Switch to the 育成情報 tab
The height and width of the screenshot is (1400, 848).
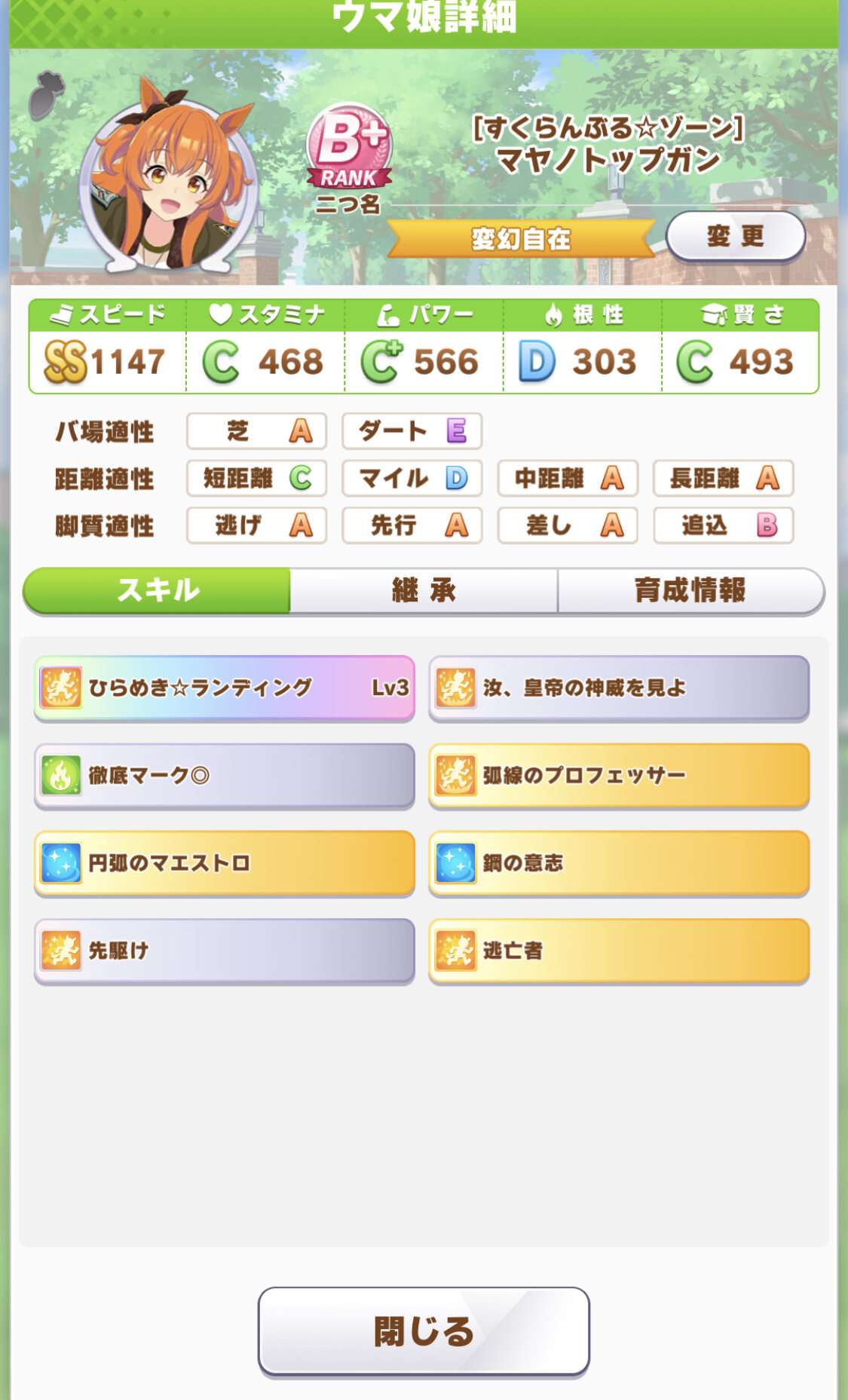pyautogui.click(x=690, y=590)
